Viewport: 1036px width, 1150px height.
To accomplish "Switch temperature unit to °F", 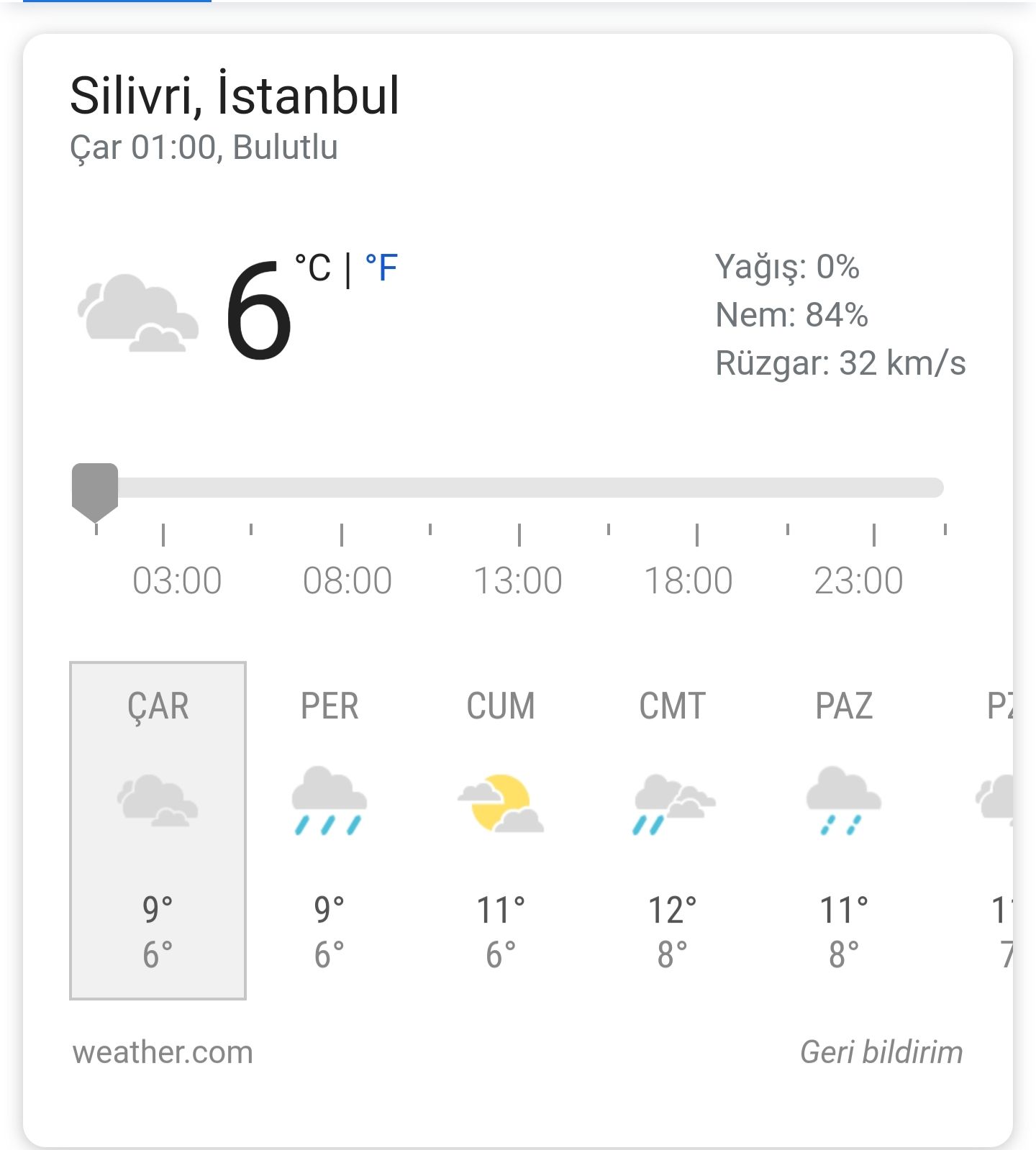I will point(381,269).
